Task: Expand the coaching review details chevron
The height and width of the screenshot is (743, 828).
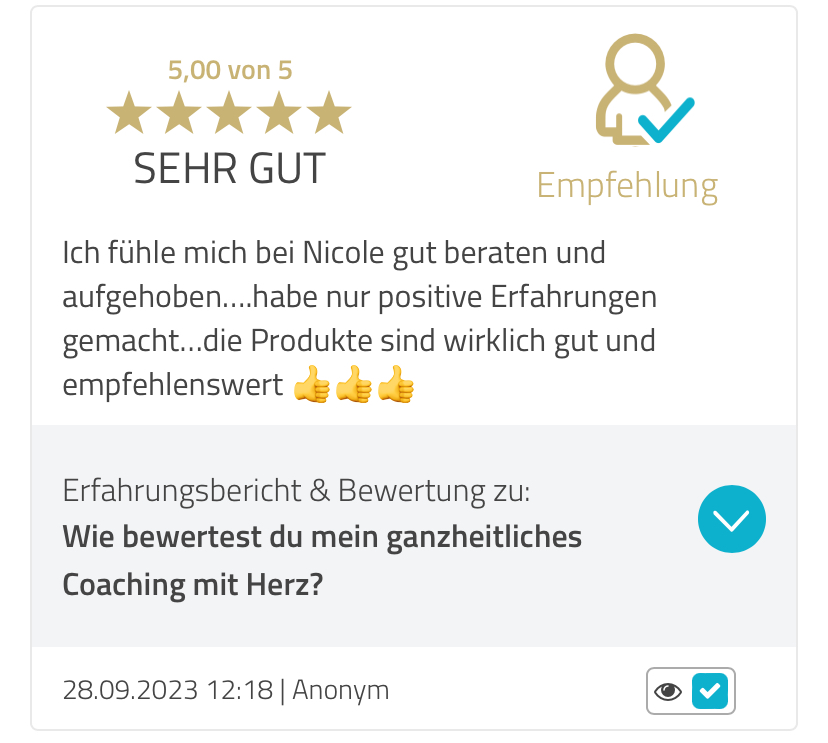Action: 731,519
